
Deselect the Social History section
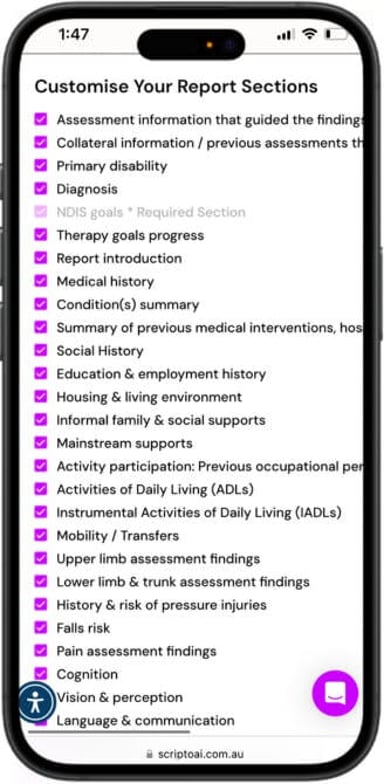coord(40,350)
